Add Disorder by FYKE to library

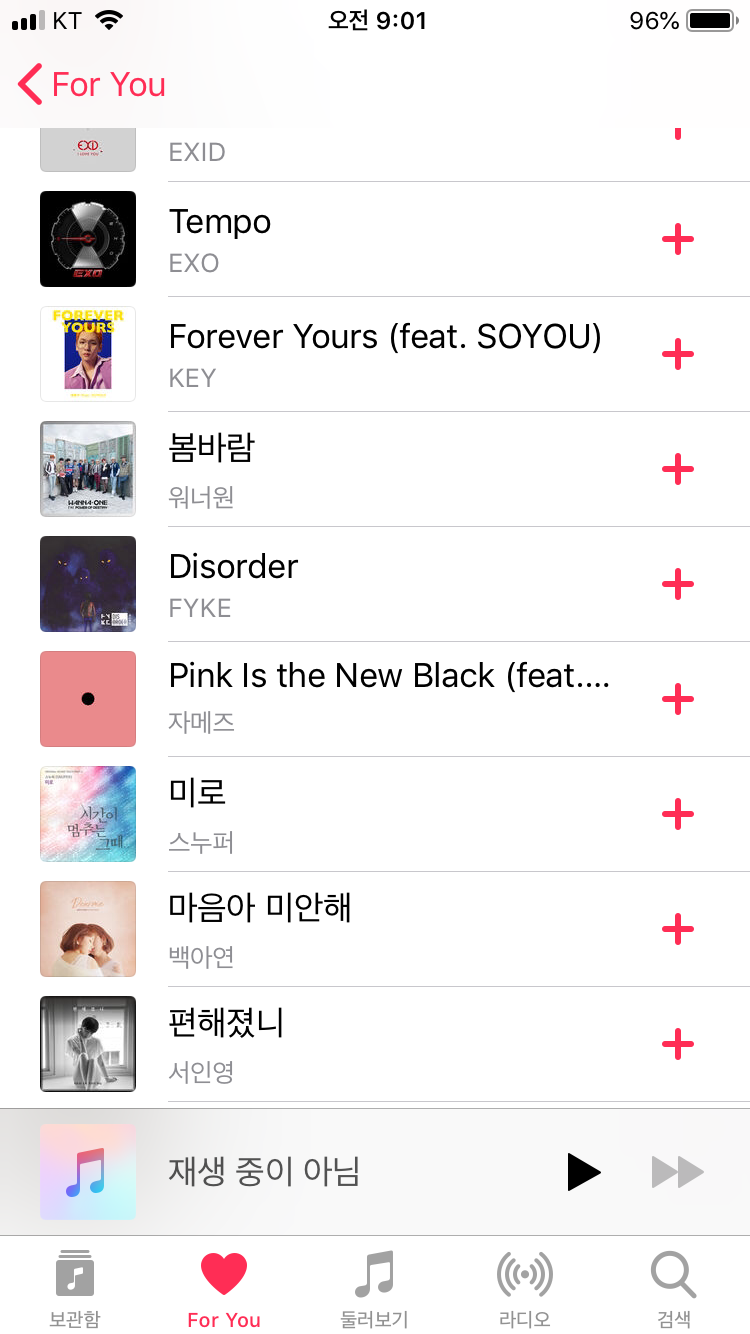pyautogui.click(x=678, y=584)
